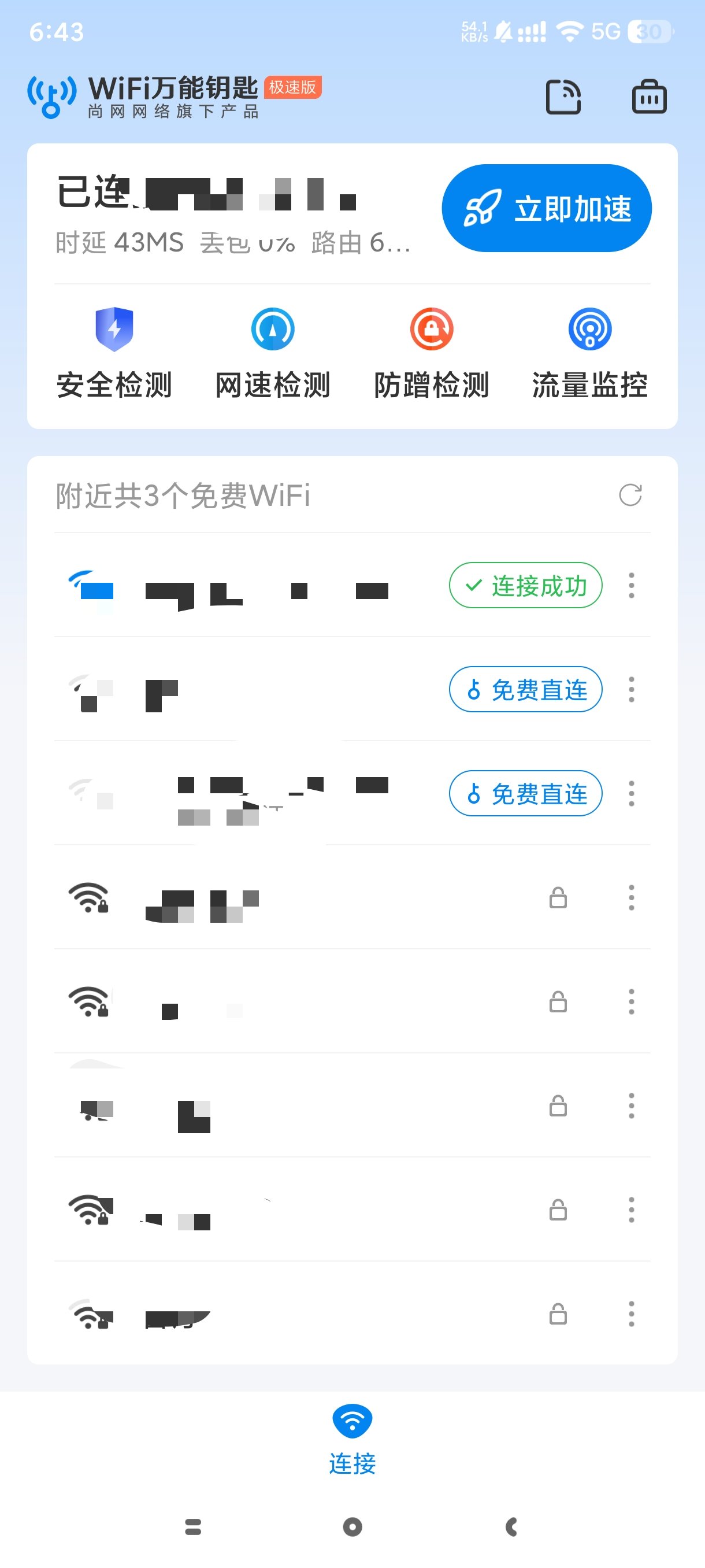Open 安全检测 security check
The height and width of the screenshot is (1568, 705).
point(114,353)
